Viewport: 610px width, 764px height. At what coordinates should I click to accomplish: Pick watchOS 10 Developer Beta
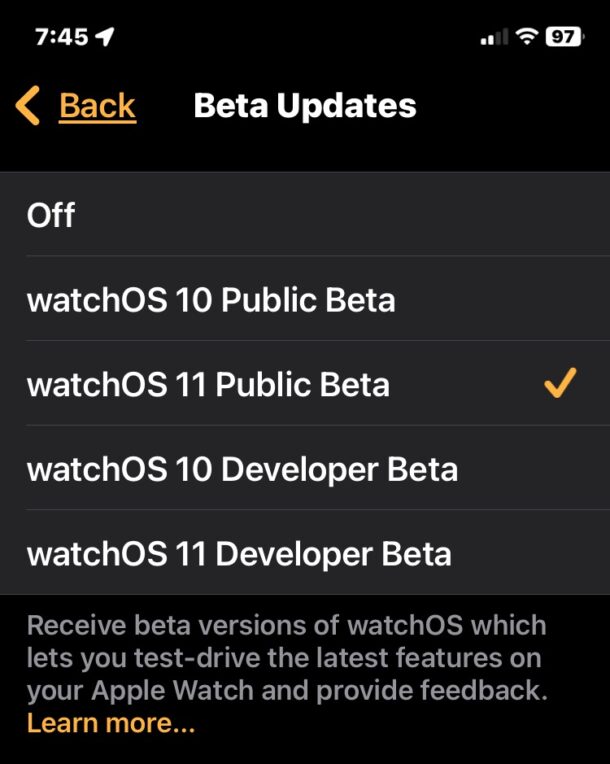tap(304, 469)
